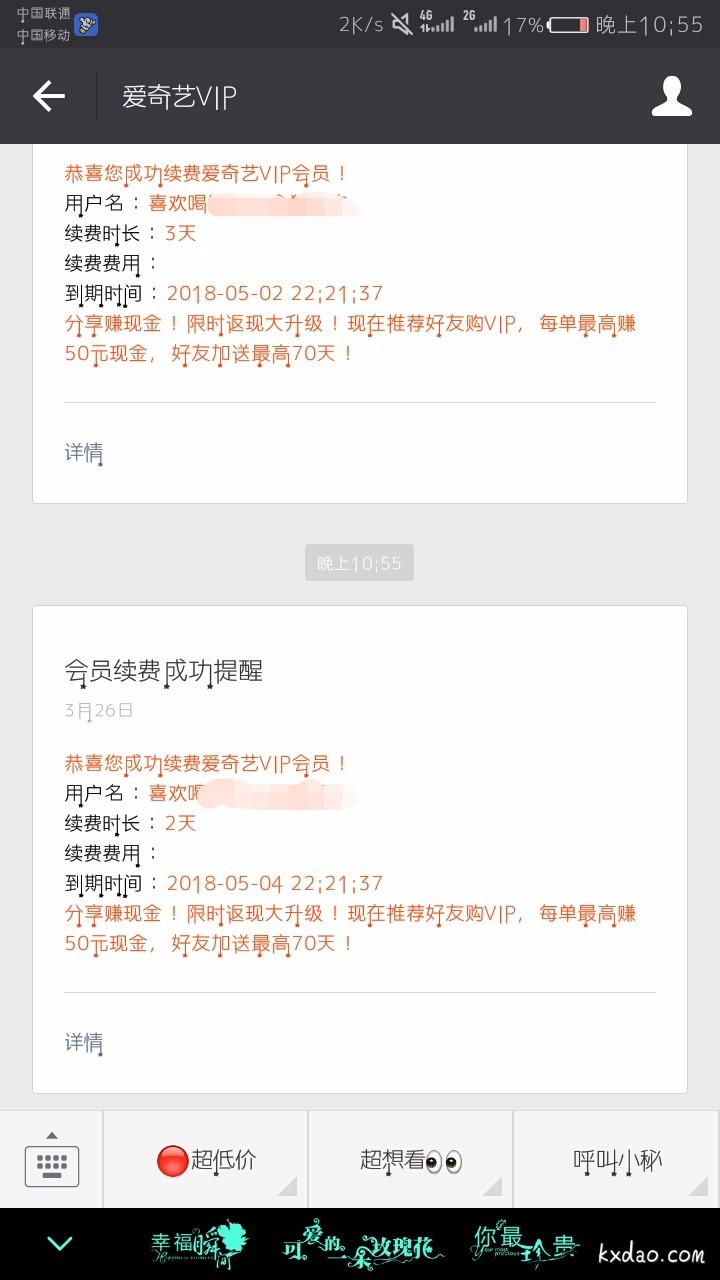The height and width of the screenshot is (1280, 720).
Task: Switch to keyboard input mode
Action: (51, 1161)
